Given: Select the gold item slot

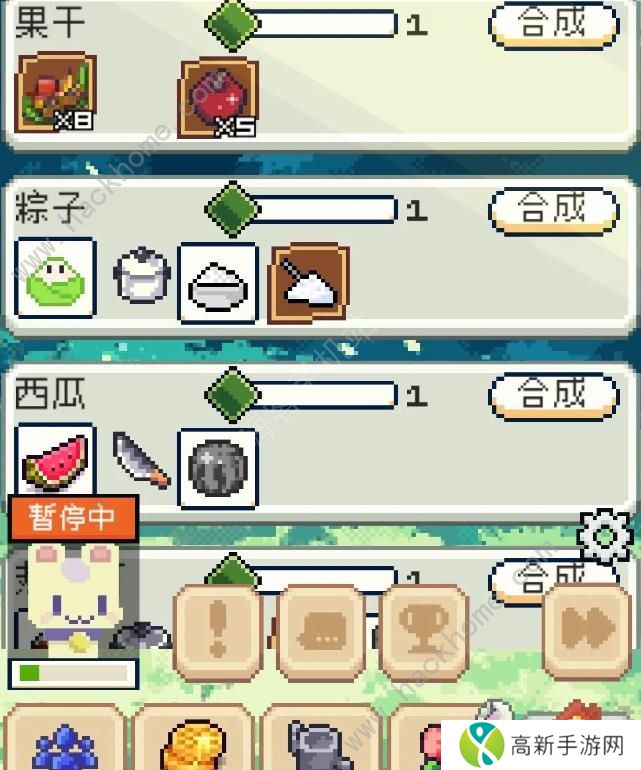Looking at the screenshot, I should pos(191,742).
